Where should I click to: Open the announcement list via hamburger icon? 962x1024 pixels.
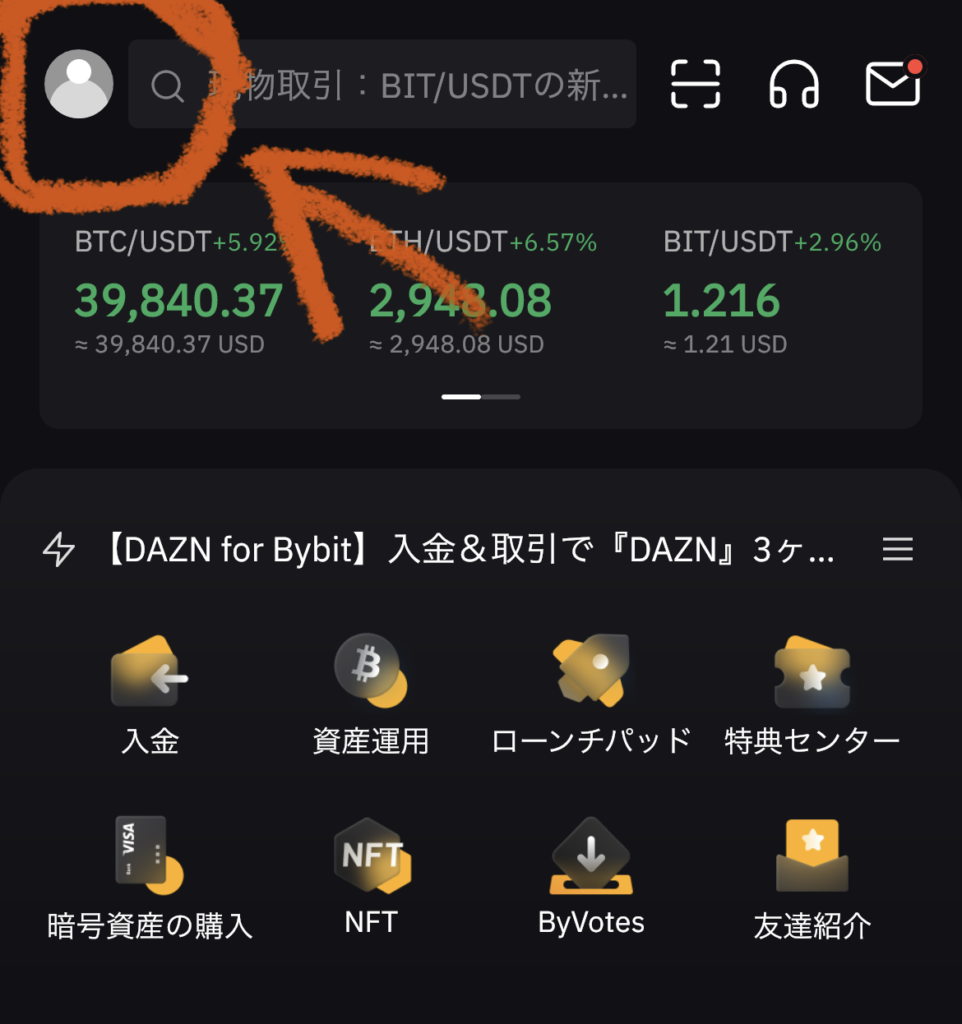point(898,549)
